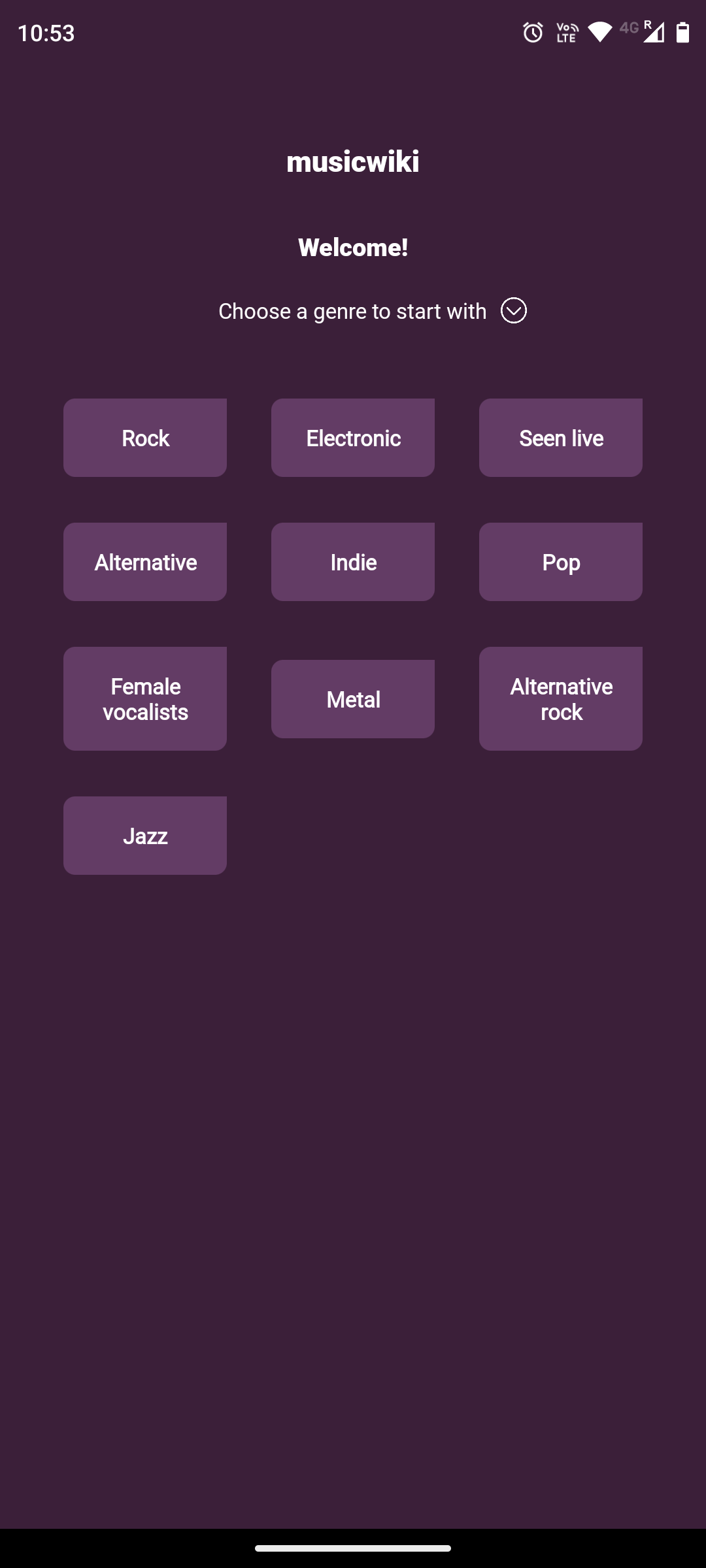Choose the Metal genre

[353, 699]
